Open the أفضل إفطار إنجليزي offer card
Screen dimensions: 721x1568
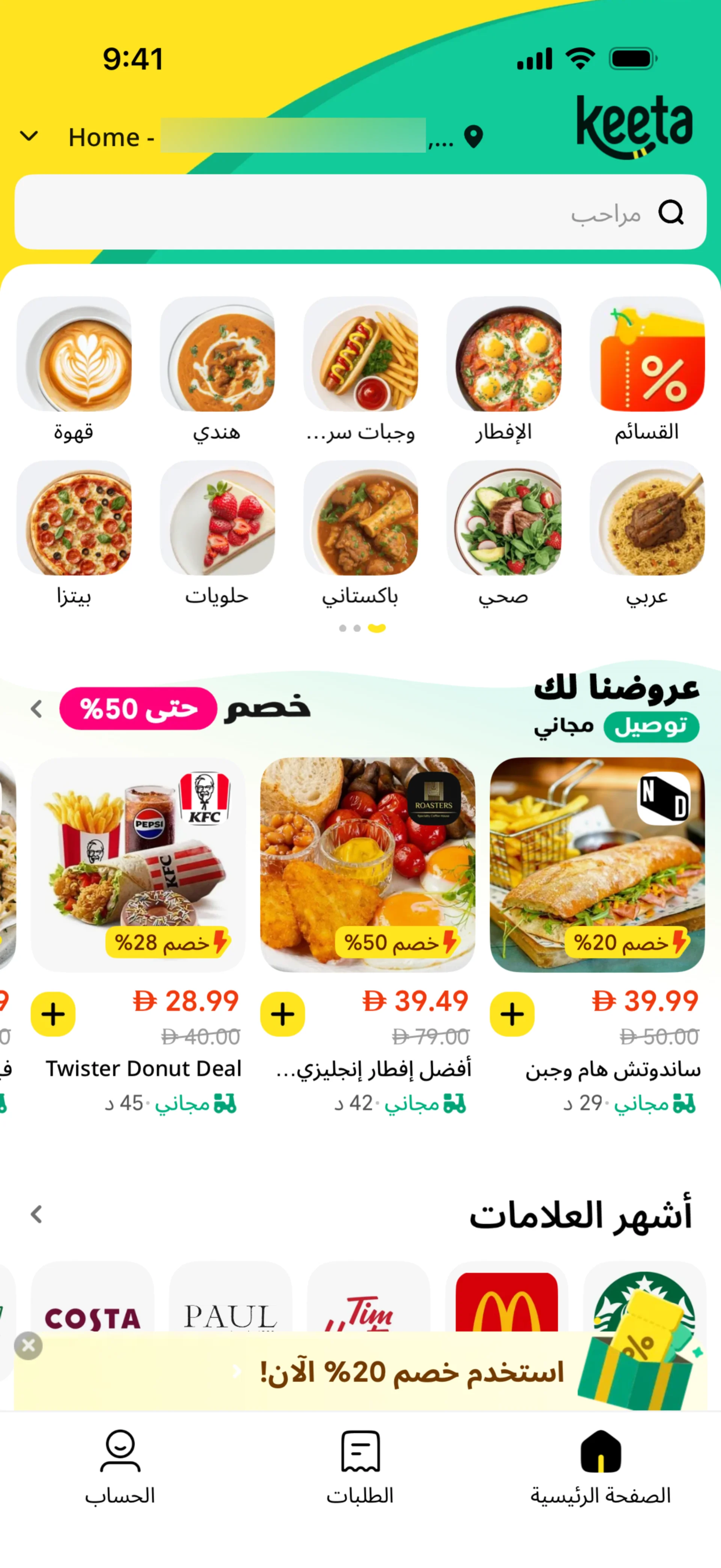[x=368, y=864]
